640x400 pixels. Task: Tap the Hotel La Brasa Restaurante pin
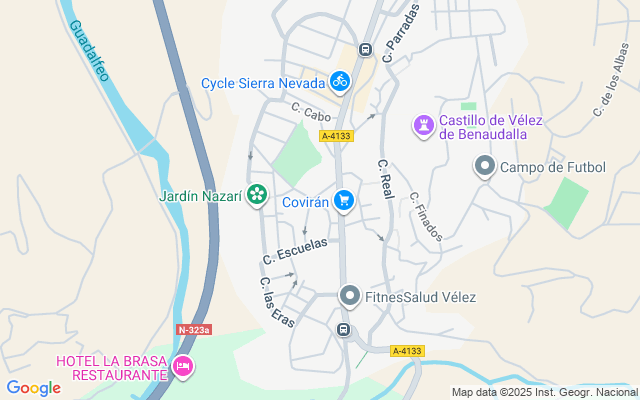tap(182, 367)
